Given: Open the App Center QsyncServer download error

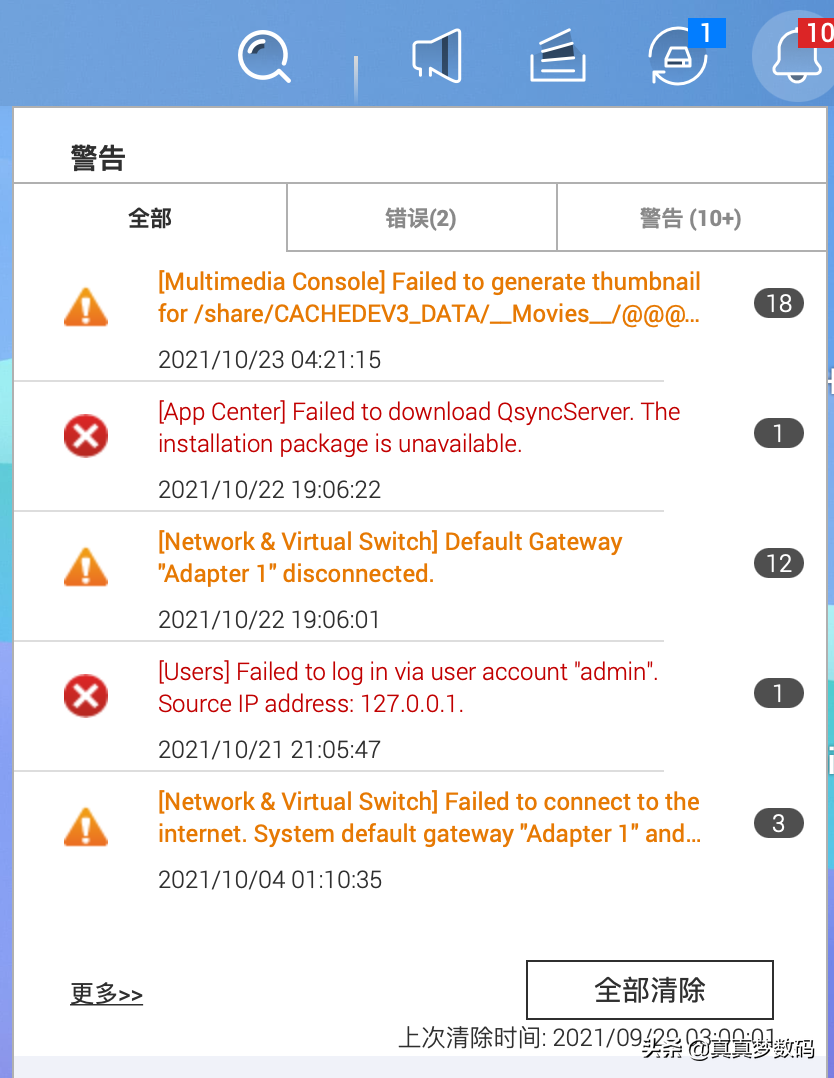Looking at the screenshot, I should pos(419,428).
